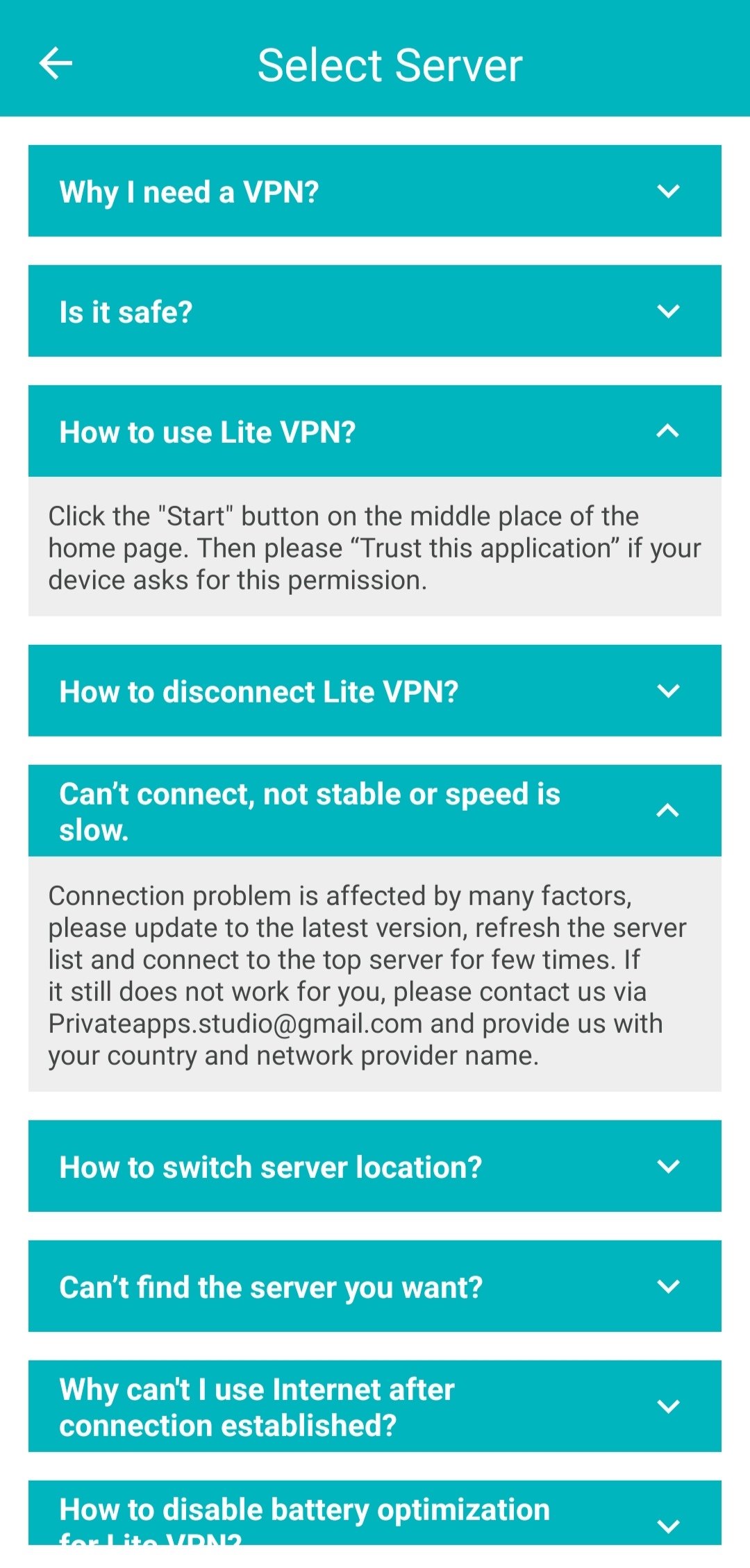Expand 'How to disconnect Lite VPN?'
Screen dimensions: 750x1568
[x=374, y=691]
